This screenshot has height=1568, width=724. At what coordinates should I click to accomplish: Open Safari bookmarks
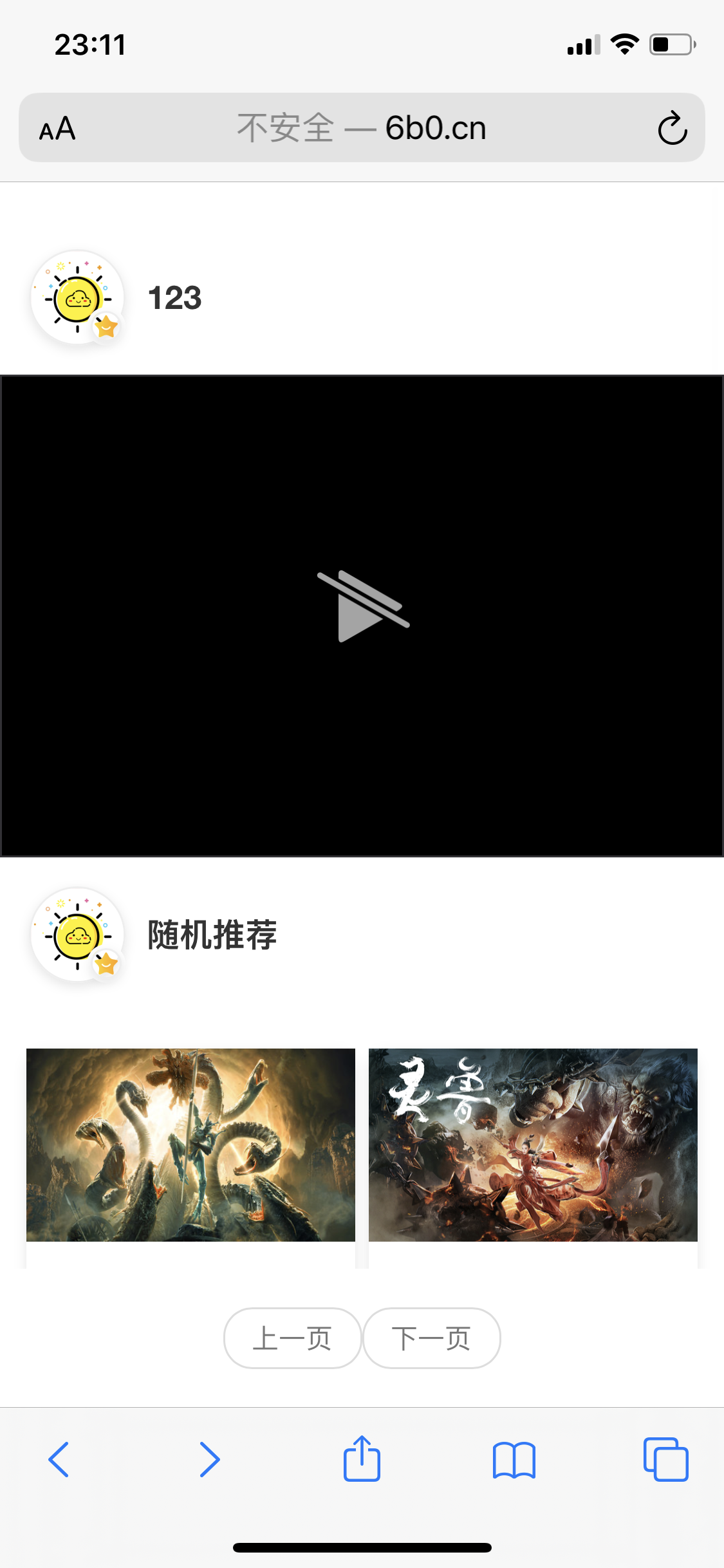point(514,1459)
